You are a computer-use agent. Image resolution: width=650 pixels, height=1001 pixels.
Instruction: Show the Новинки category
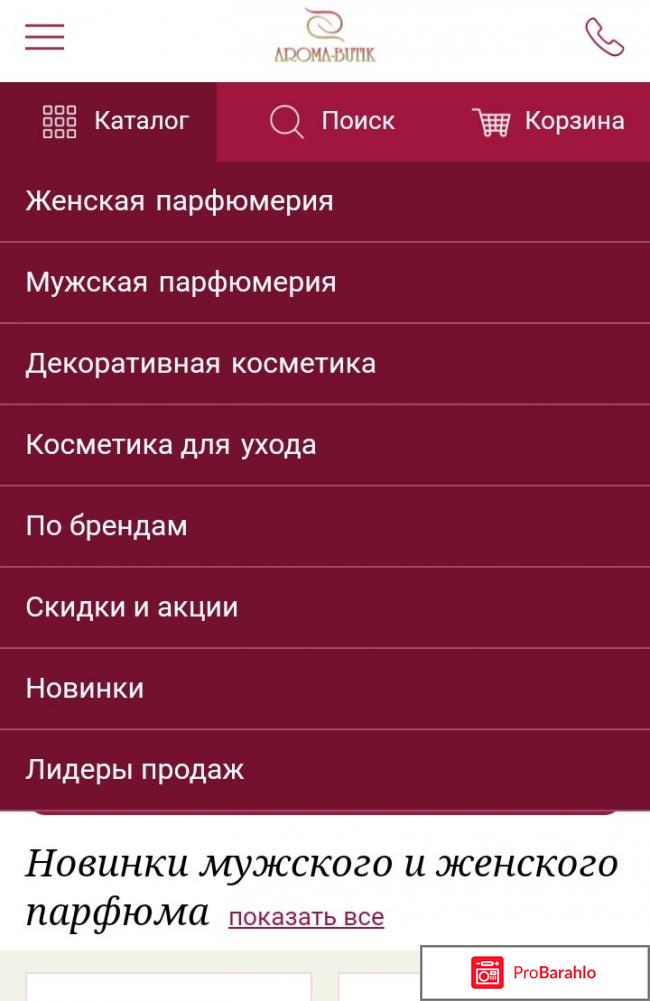pos(85,688)
